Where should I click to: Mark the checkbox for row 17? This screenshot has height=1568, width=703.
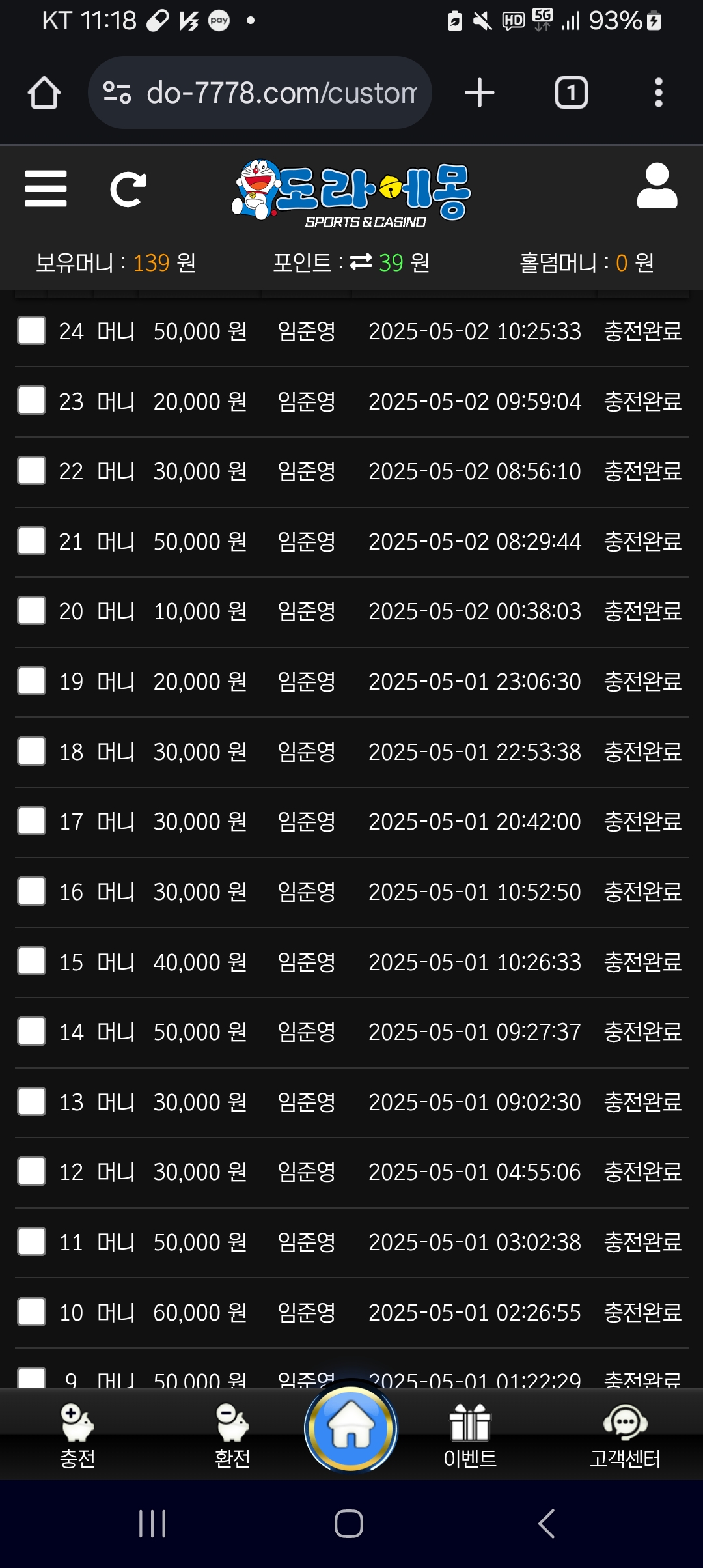pyautogui.click(x=31, y=821)
